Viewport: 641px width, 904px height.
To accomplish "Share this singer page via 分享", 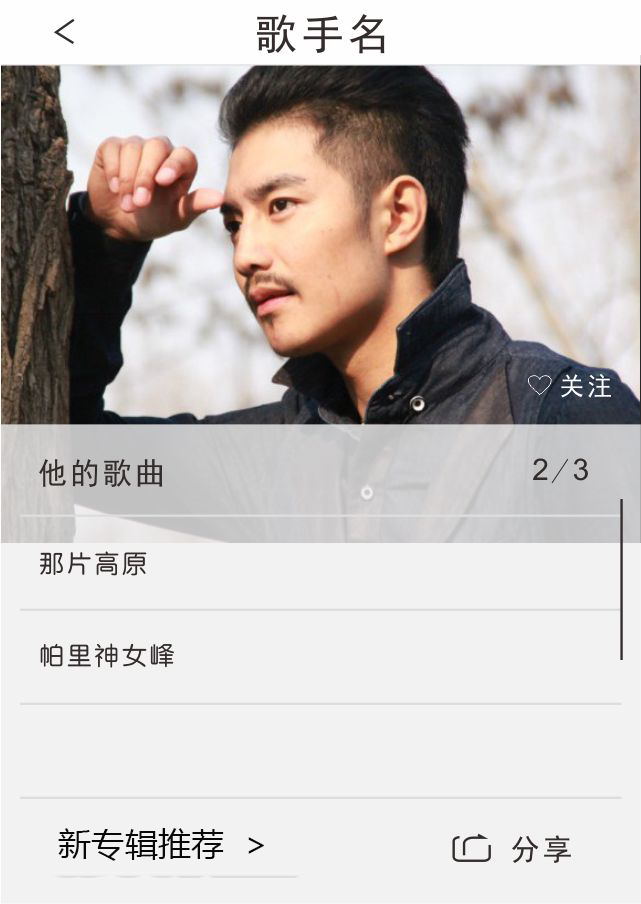I will tap(512, 849).
